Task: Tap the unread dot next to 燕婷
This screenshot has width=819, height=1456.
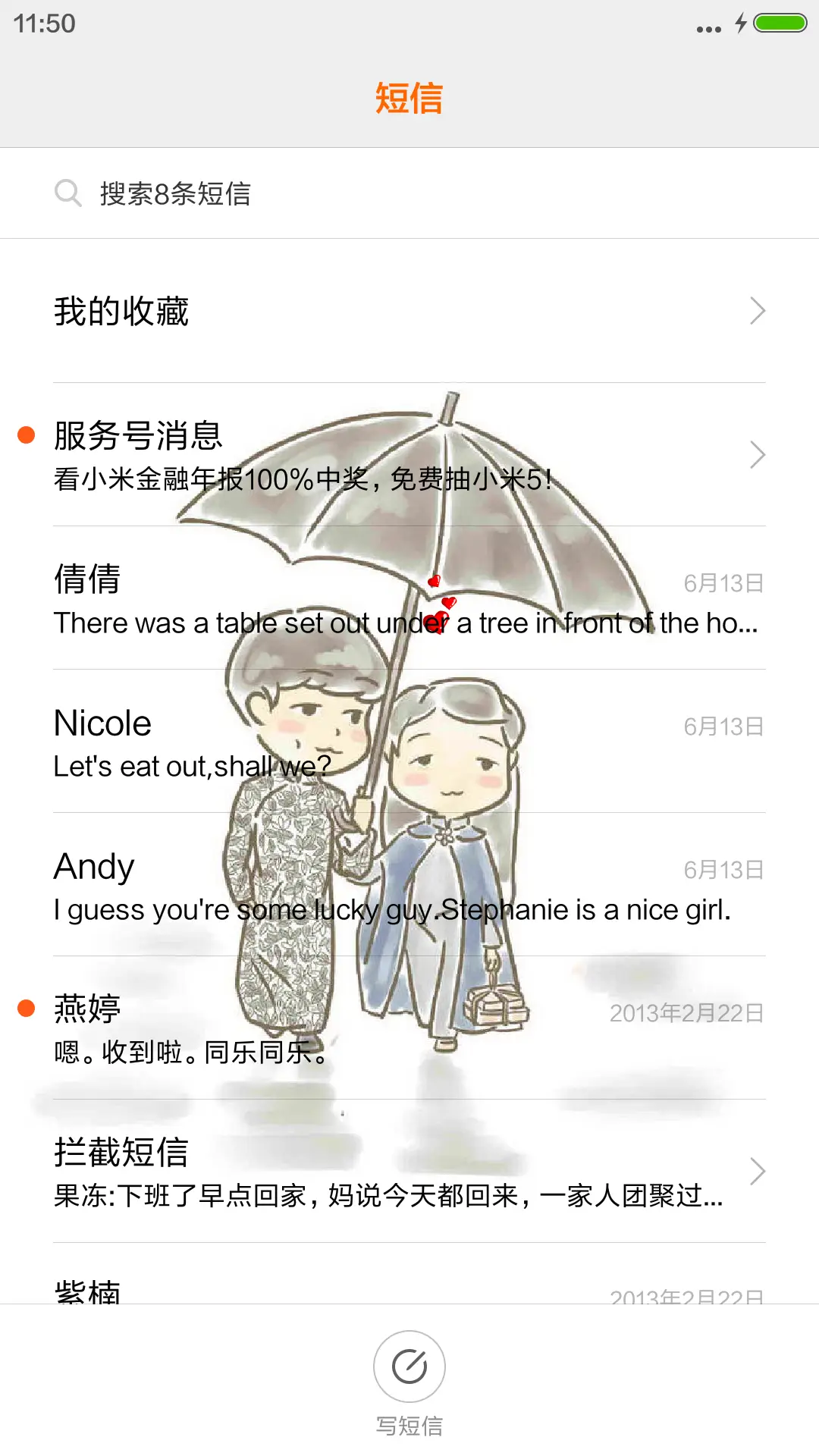Action: 27,1007
